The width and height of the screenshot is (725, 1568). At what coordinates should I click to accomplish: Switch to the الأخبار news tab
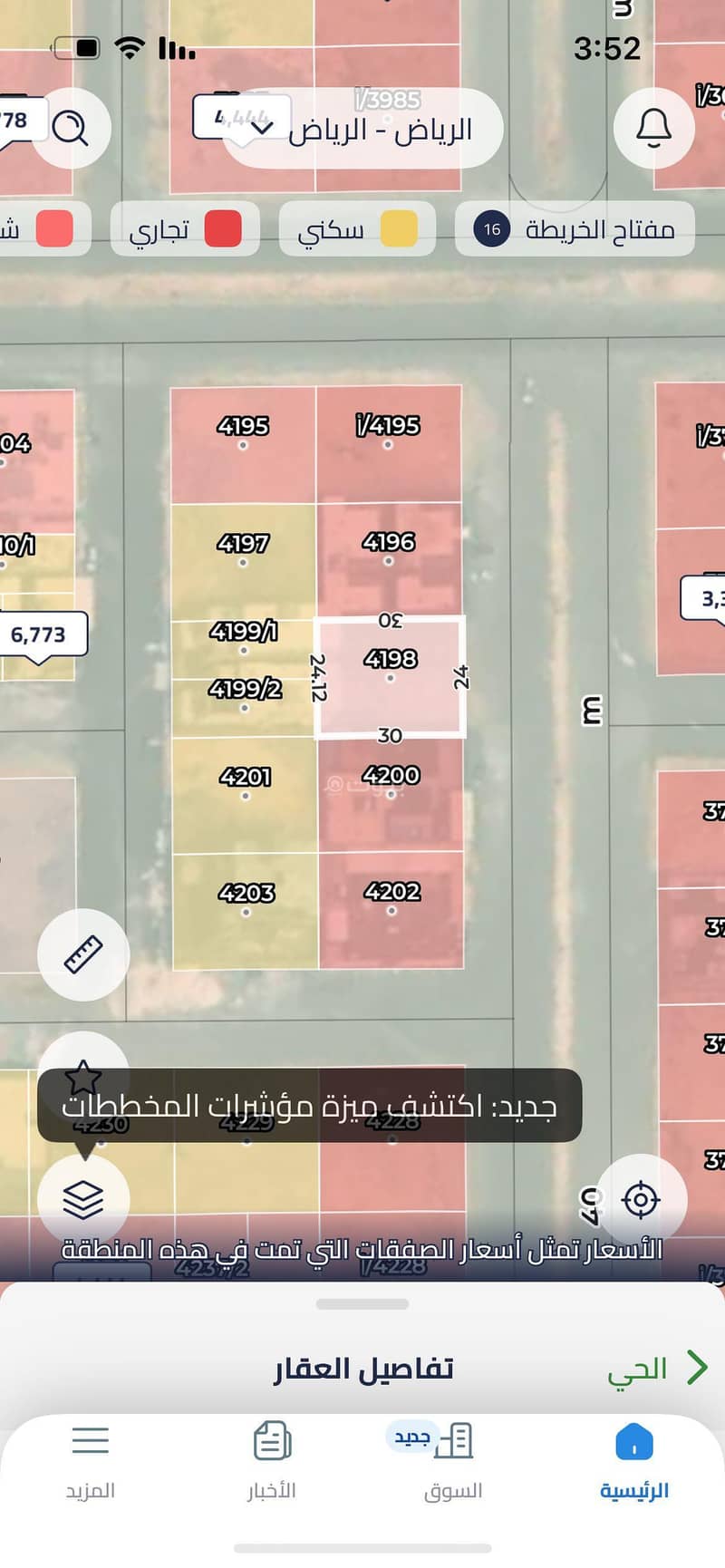coord(272,1460)
